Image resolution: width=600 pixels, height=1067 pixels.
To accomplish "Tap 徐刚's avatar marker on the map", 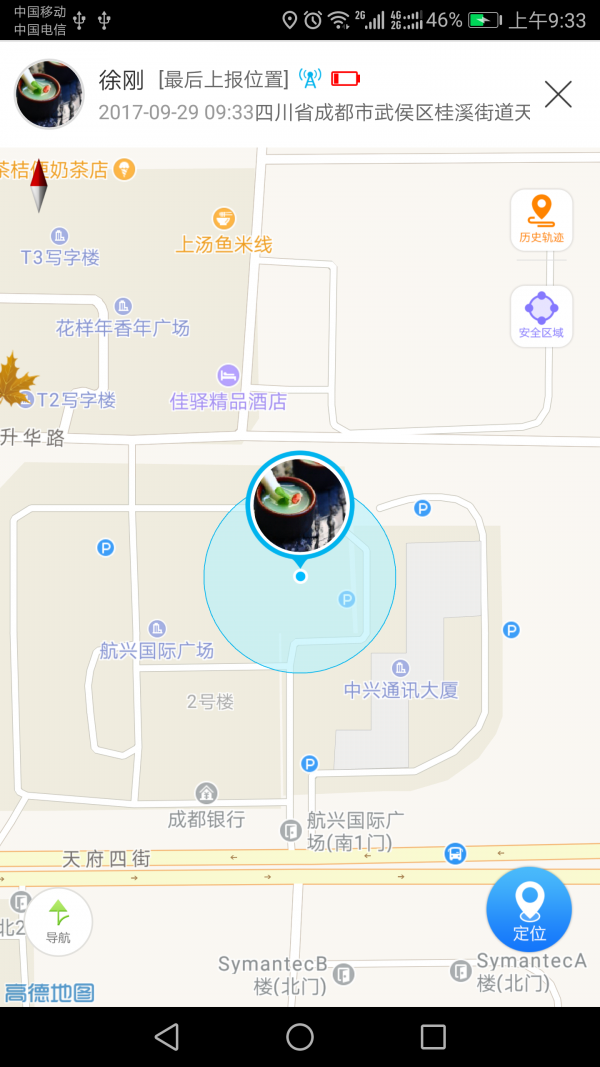I will coord(300,505).
